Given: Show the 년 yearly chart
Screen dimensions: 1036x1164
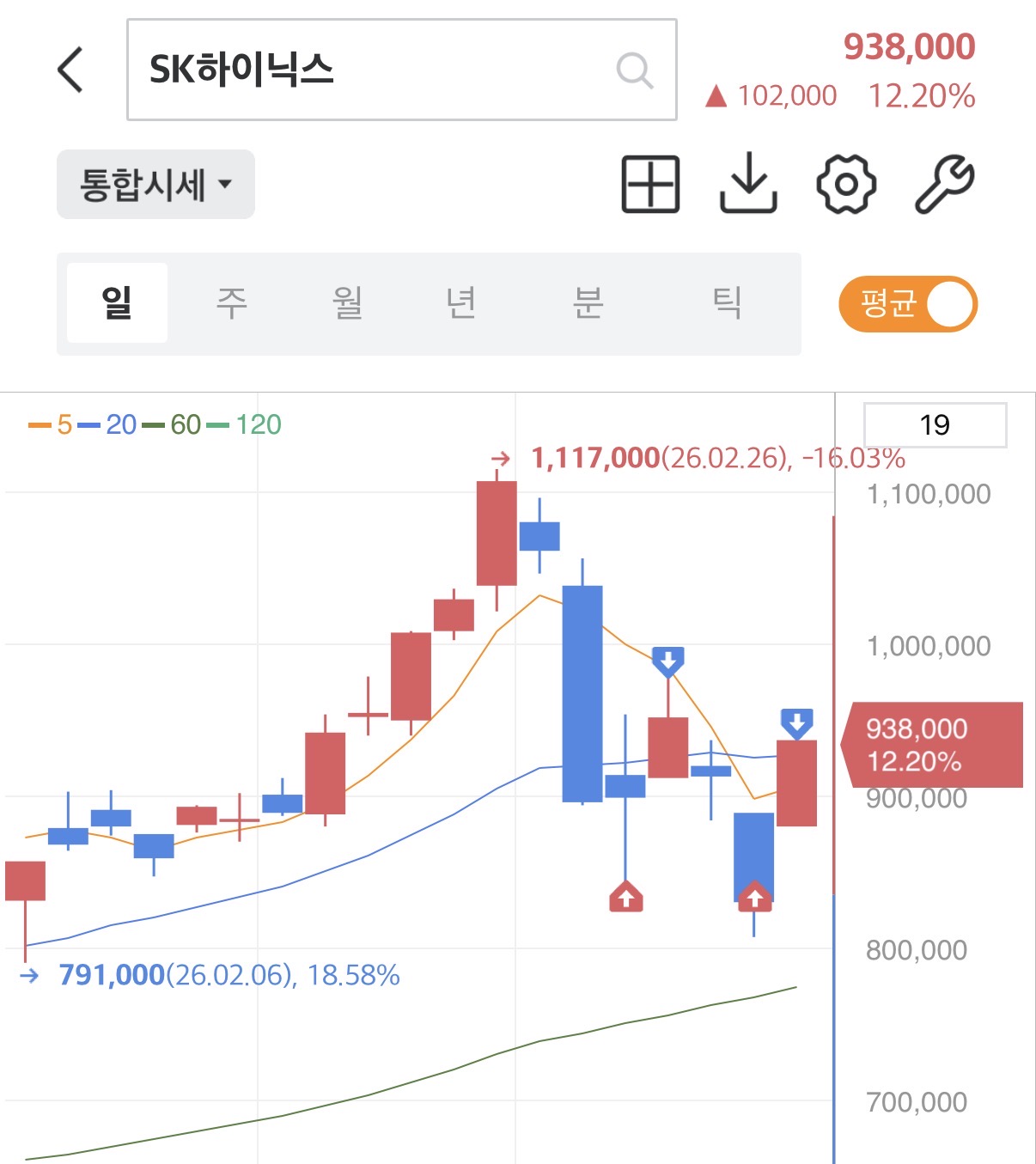Looking at the screenshot, I should [461, 303].
